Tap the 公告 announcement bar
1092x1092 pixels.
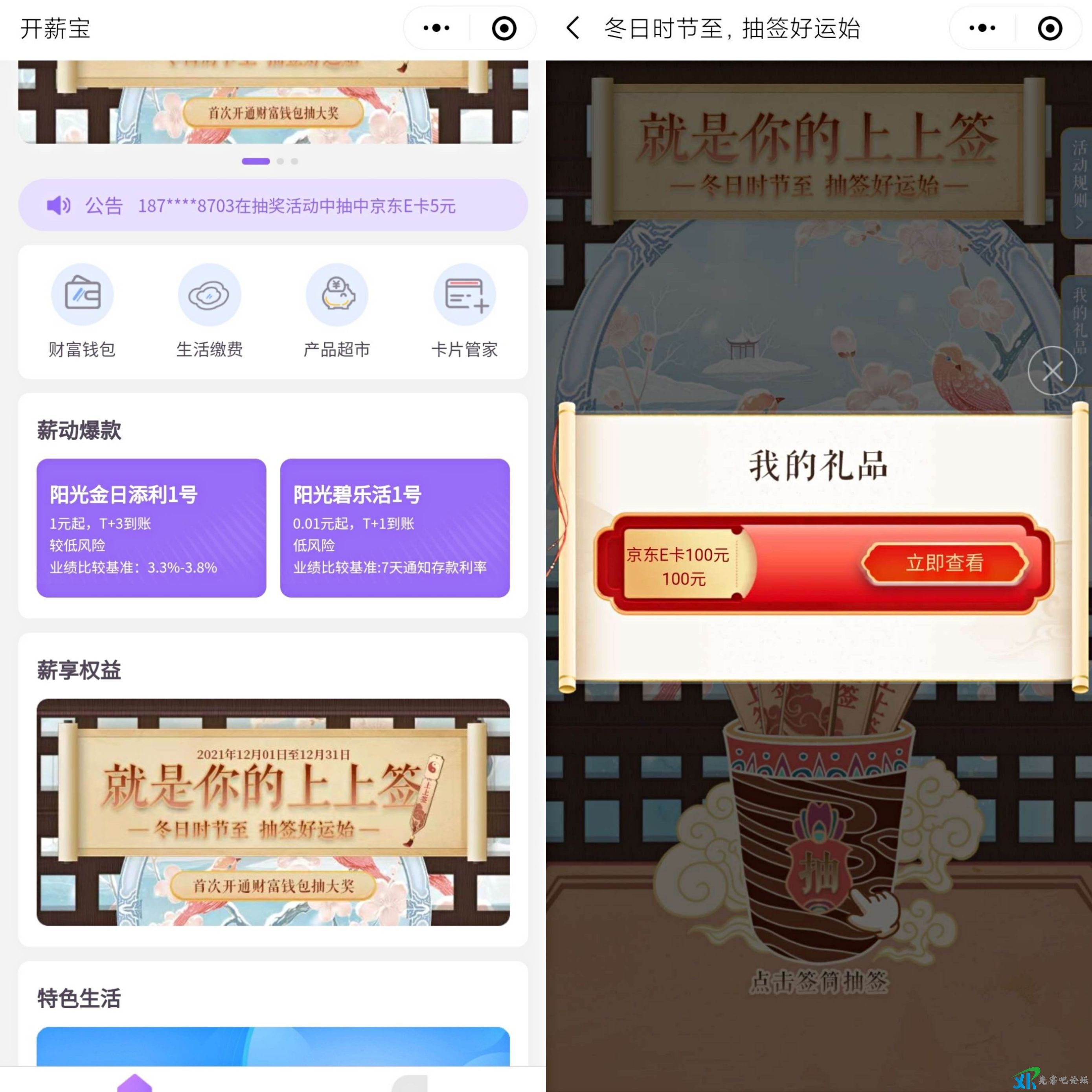[x=273, y=205]
